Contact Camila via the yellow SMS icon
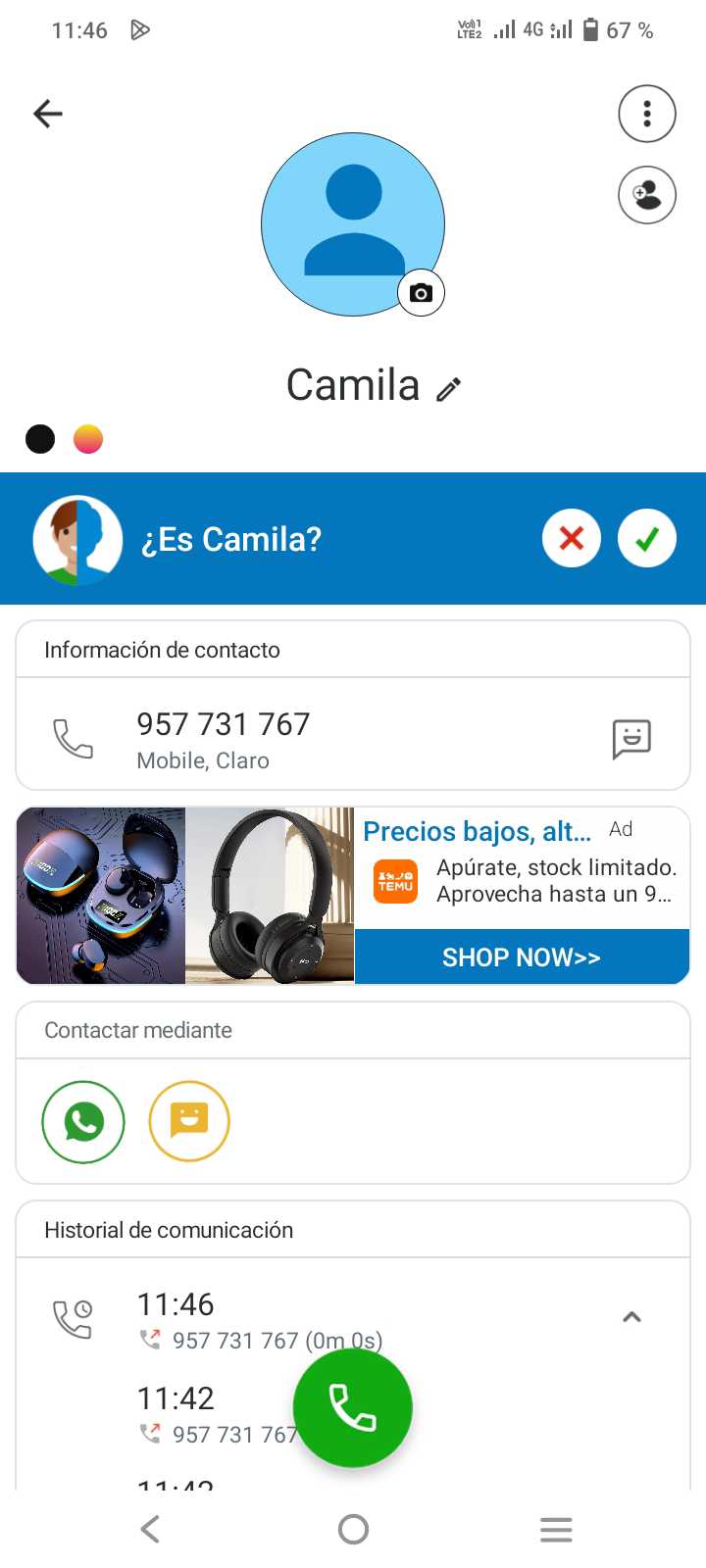This screenshot has height=1568, width=706. 189,1121
